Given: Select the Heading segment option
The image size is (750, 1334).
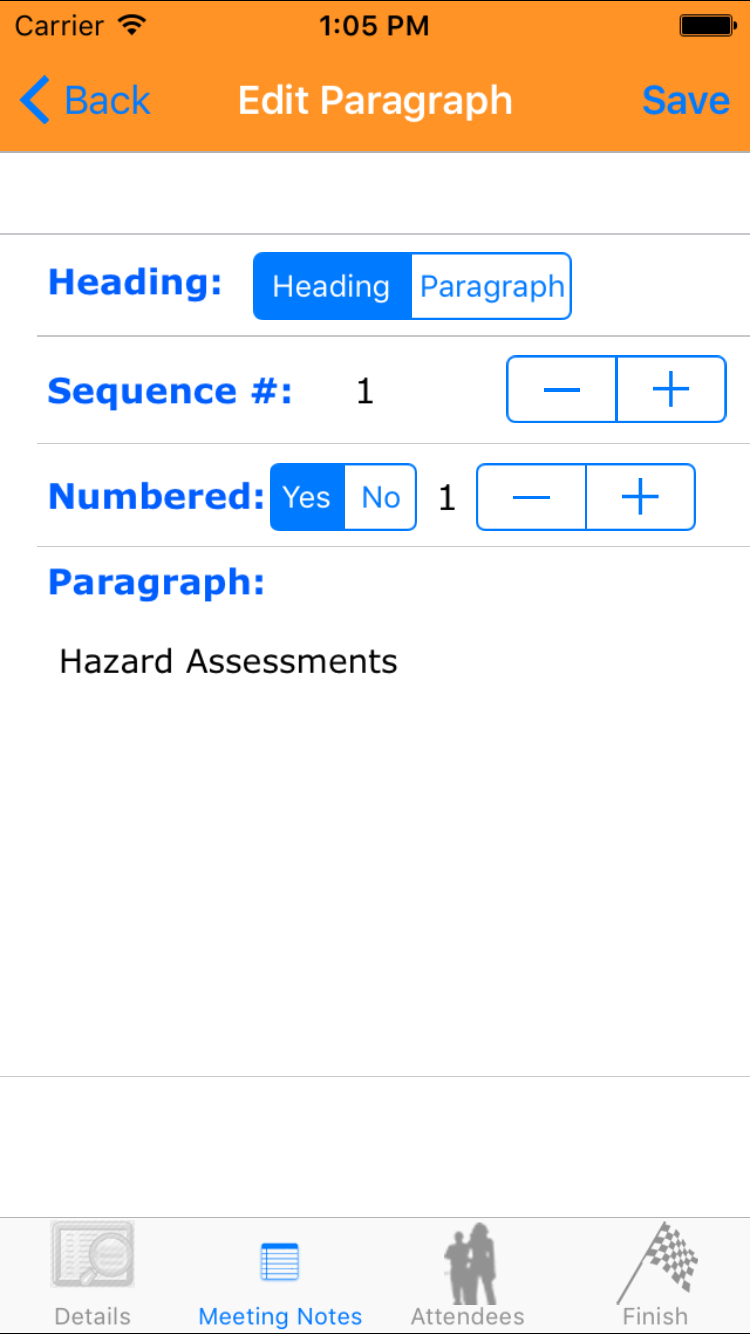Looking at the screenshot, I should (331, 287).
